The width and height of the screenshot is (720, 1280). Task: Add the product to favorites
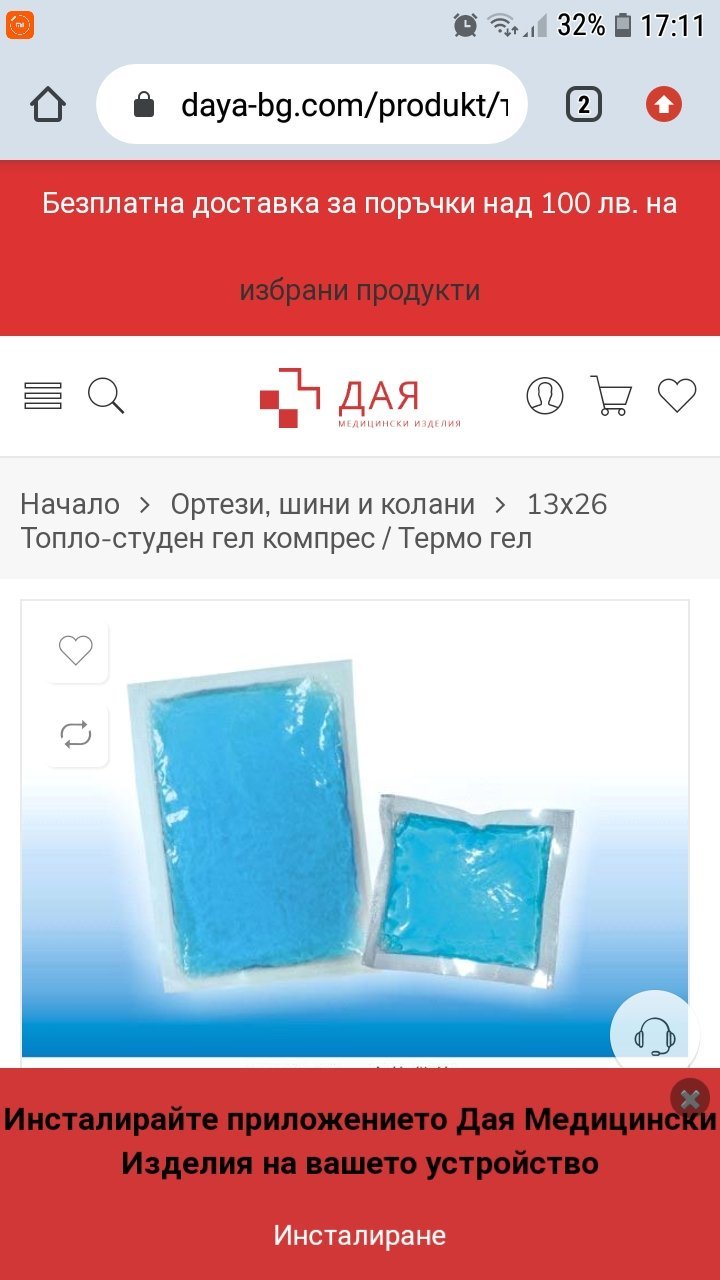tap(76, 651)
